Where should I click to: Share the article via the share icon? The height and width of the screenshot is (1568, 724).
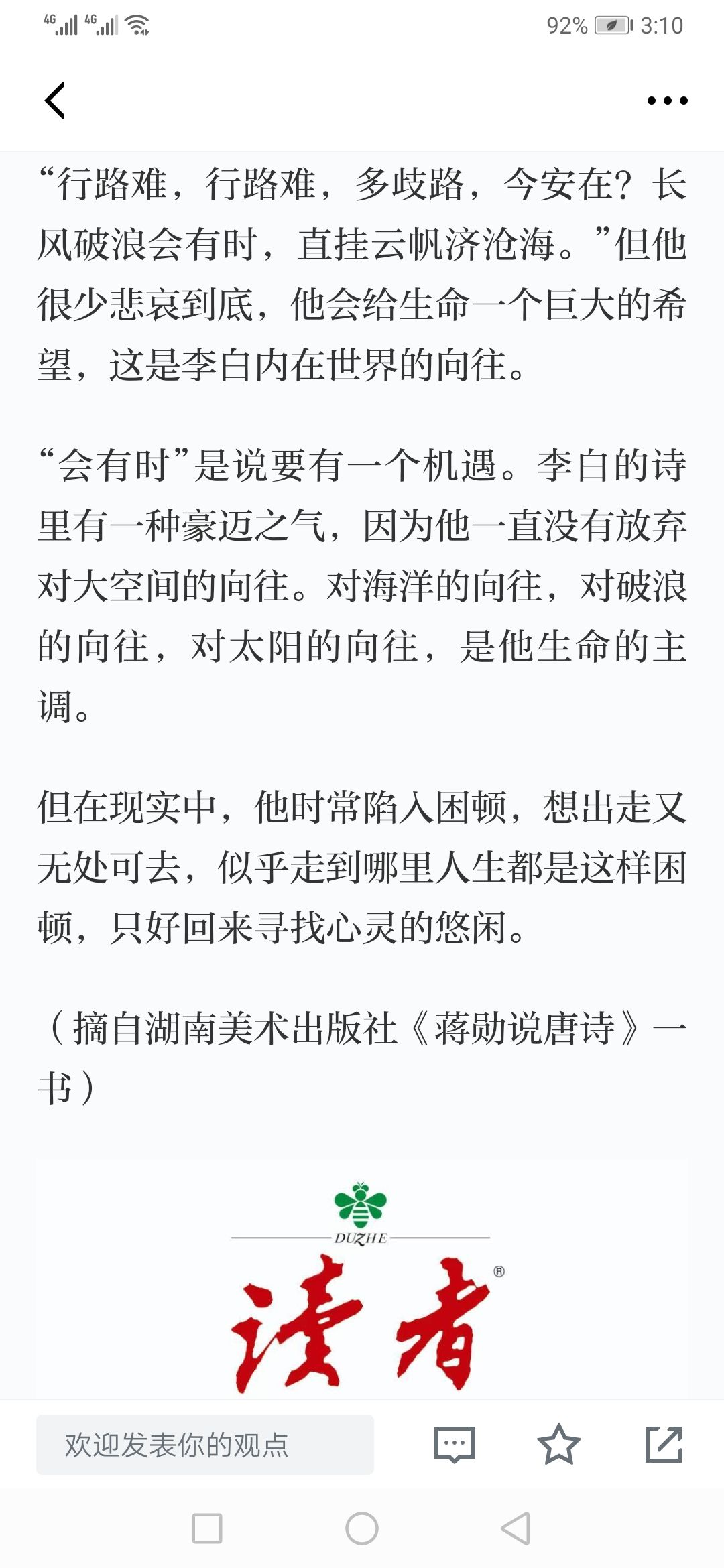pyautogui.click(x=664, y=1445)
